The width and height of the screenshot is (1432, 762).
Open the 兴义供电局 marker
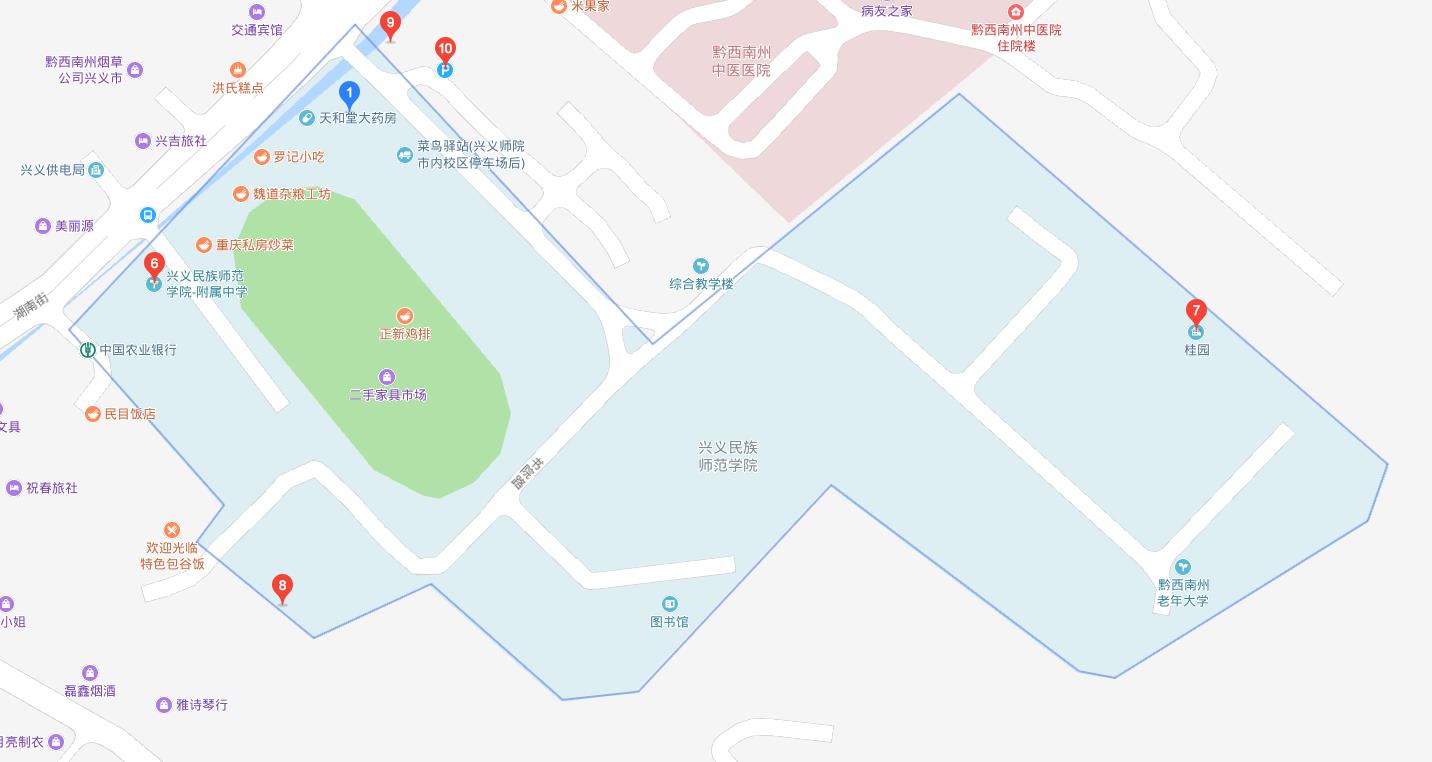pos(96,170)
